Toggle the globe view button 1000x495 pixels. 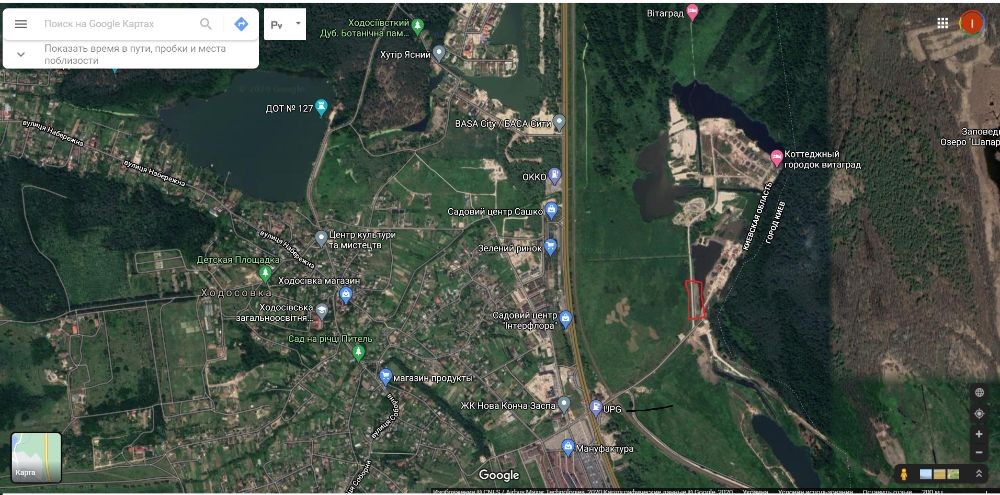tap(980, 392)
